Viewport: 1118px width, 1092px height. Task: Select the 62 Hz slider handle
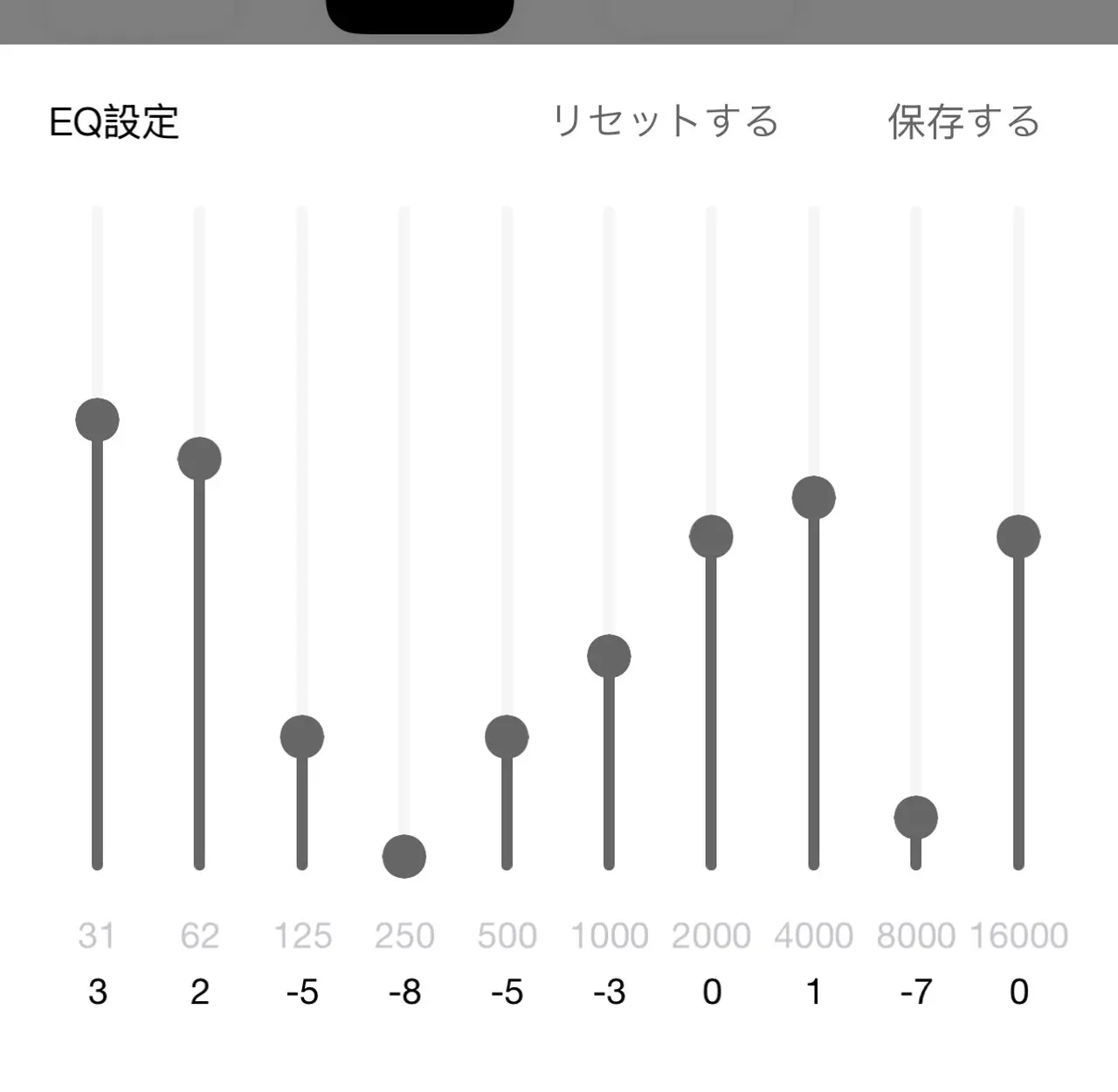199,459
